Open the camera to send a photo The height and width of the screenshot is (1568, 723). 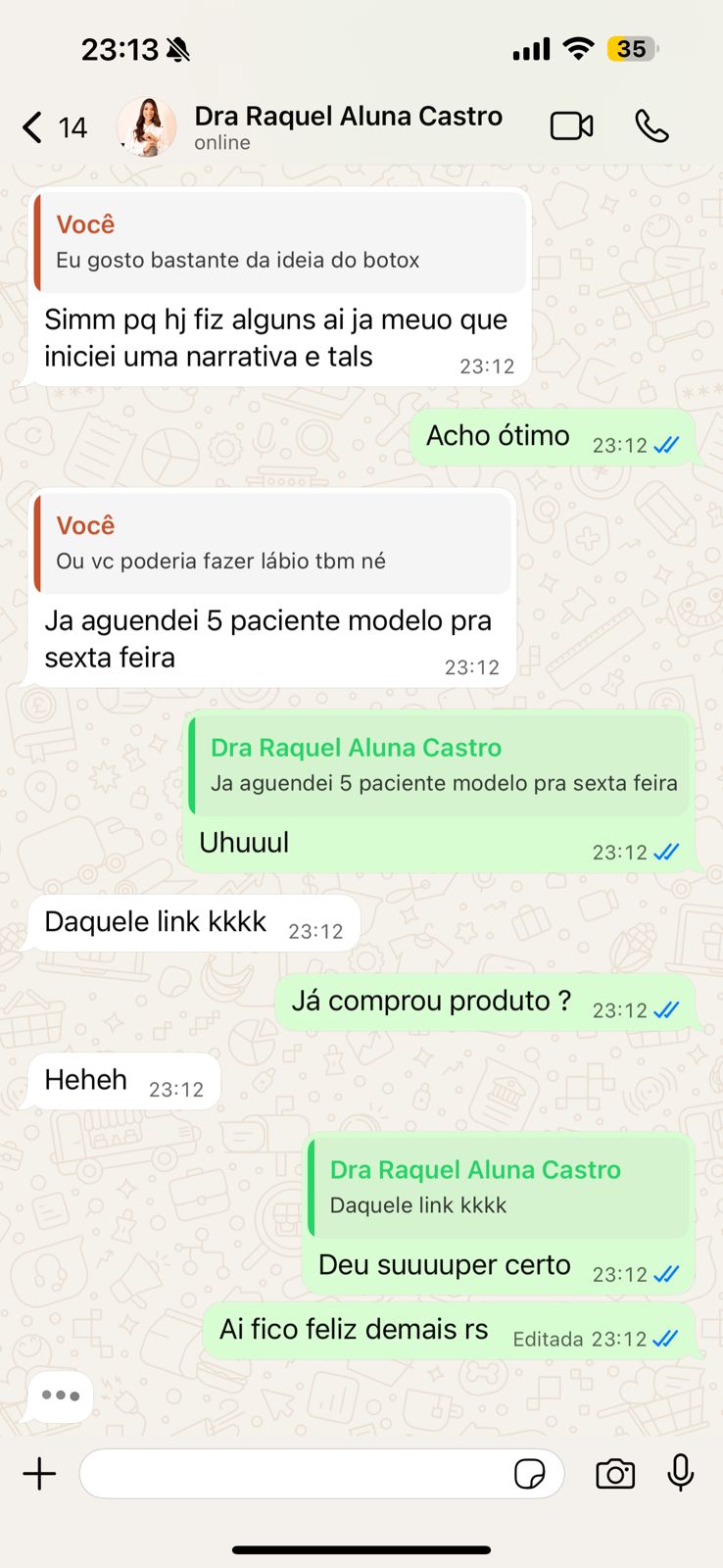pyautogui.click(x=615, y=1473)
